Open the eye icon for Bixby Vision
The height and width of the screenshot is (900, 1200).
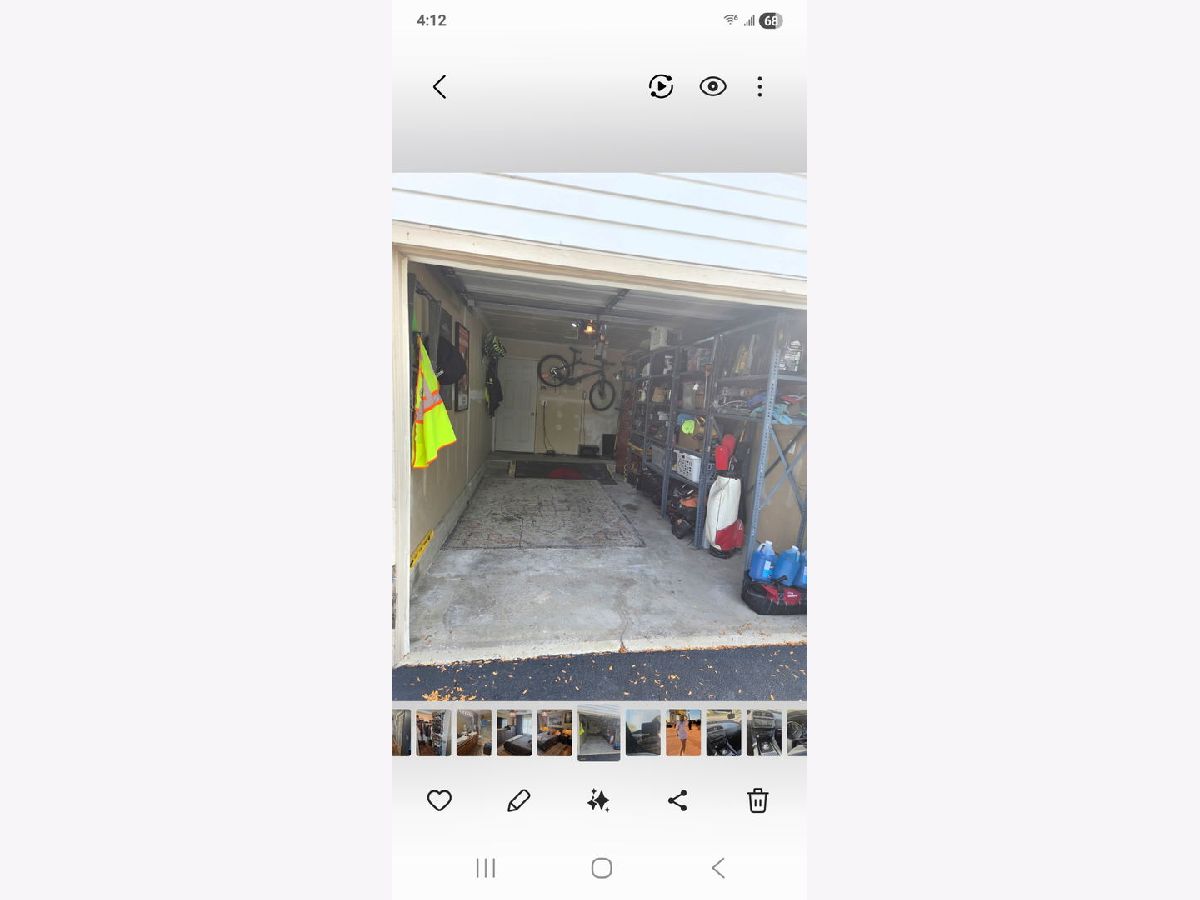point(713,87)
